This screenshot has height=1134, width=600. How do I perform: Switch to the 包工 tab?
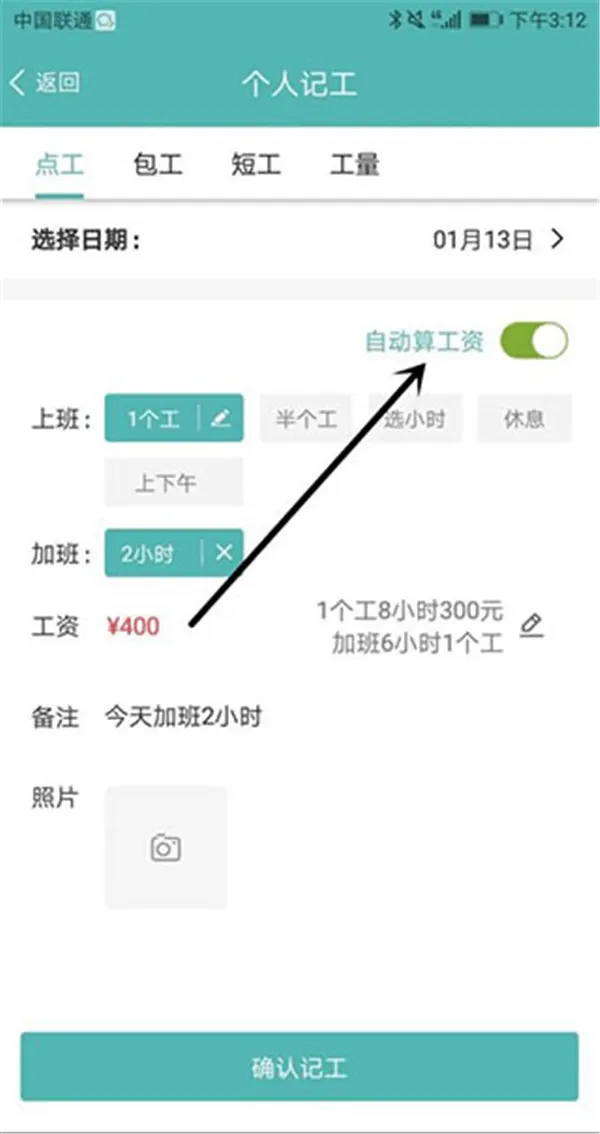157,164
